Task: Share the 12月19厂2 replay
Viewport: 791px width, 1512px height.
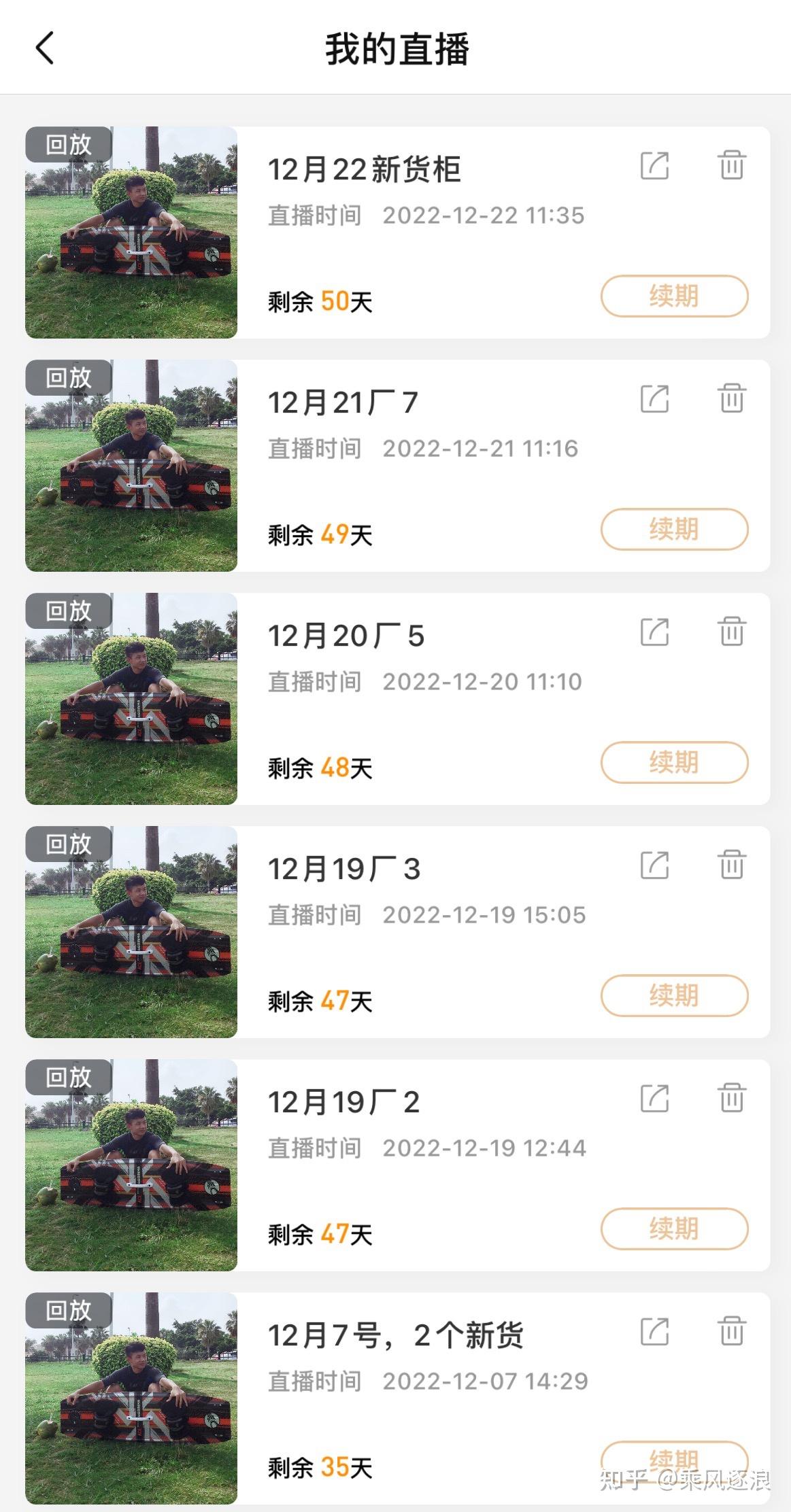Action: 655,1098
